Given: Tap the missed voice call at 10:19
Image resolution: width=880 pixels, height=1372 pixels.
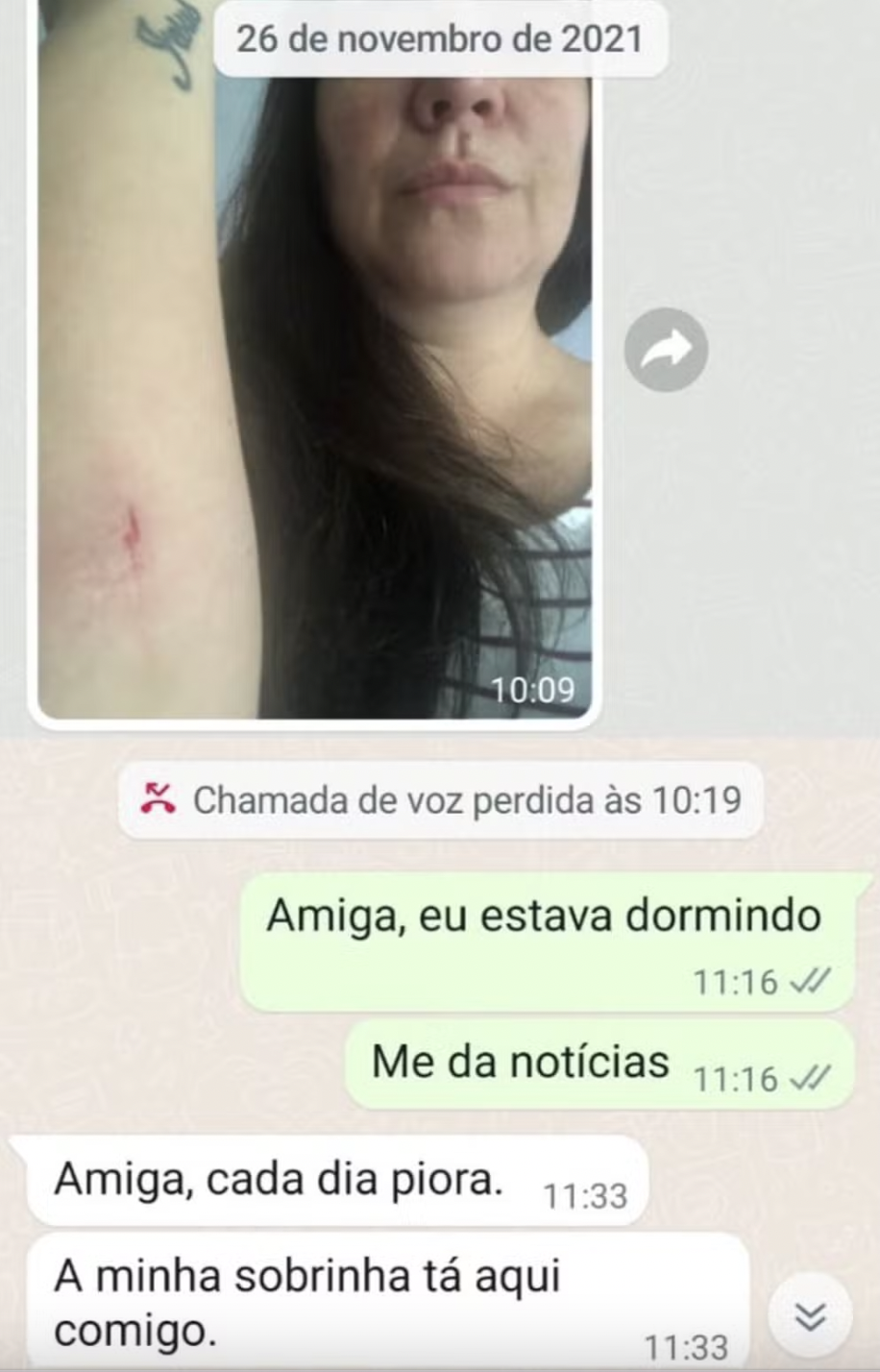Looking at the screenshot, I should (441, 800).
